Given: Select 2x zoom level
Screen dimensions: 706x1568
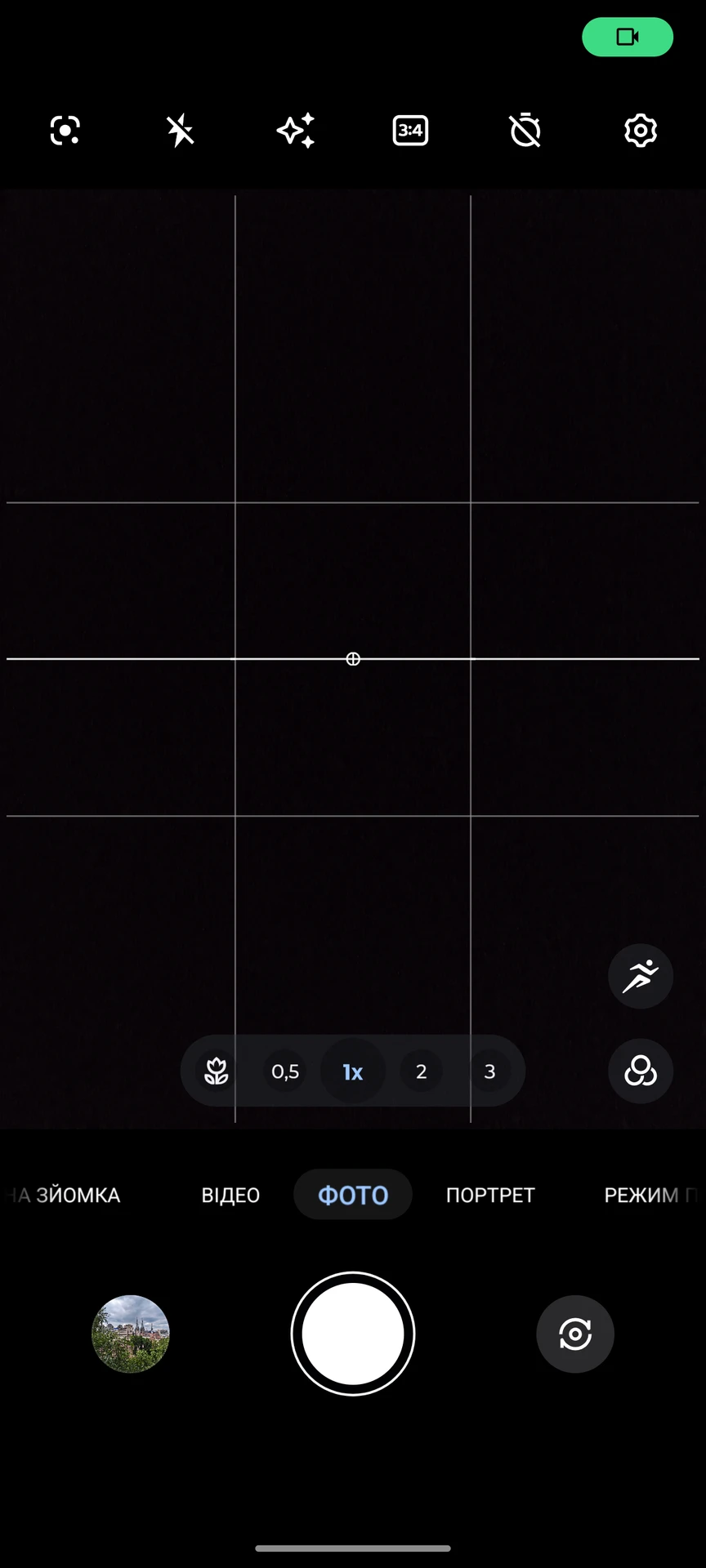Looking at the screenshot, I should point(422,1071).
